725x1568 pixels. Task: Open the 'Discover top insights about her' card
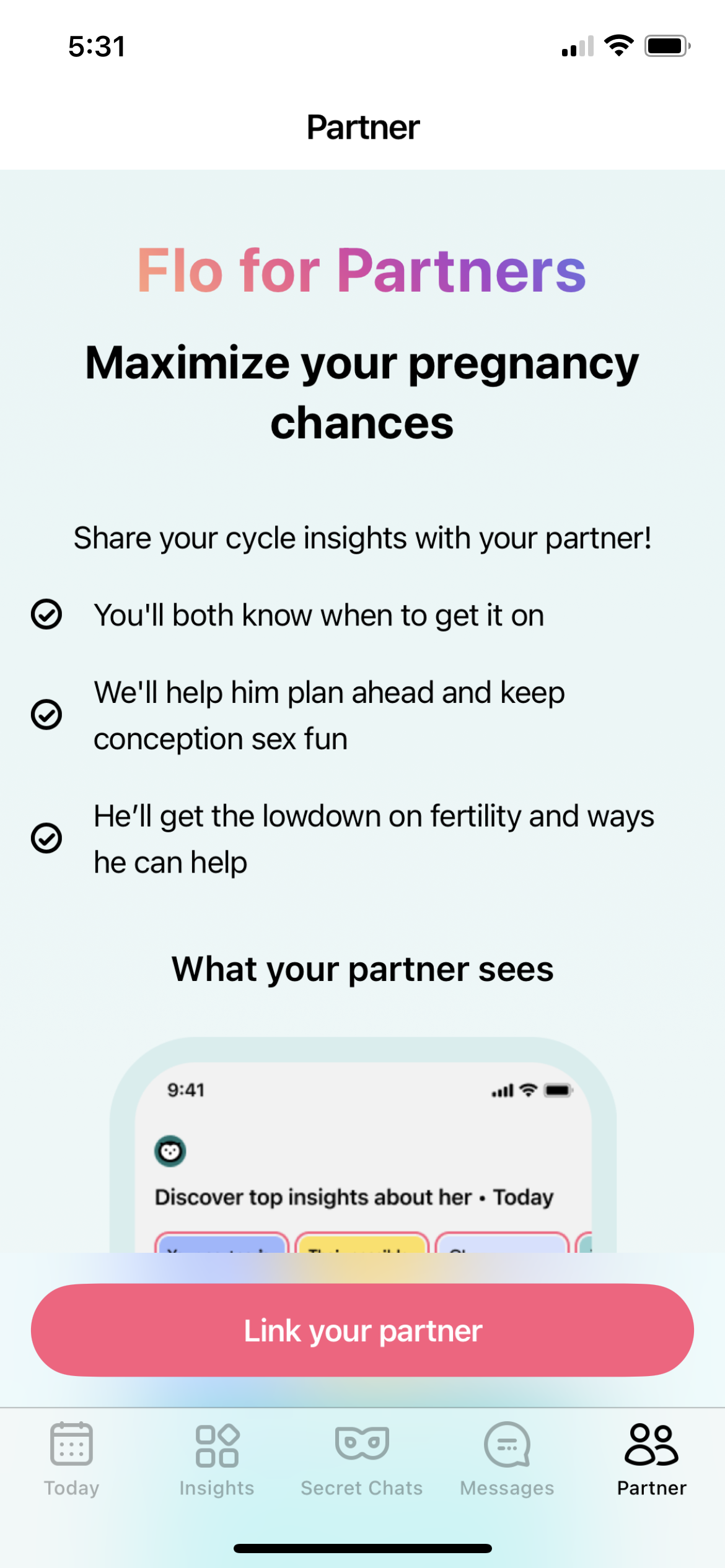tap(354, 1196)
